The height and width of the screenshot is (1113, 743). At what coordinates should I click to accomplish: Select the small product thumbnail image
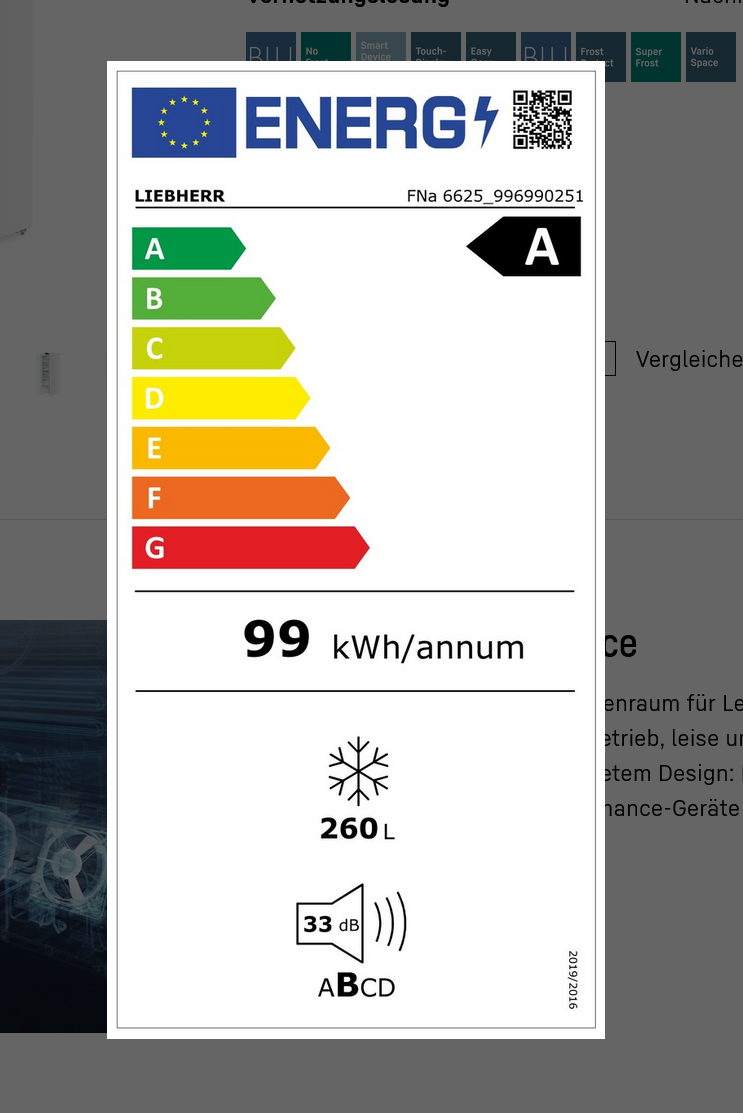(47, 373)
